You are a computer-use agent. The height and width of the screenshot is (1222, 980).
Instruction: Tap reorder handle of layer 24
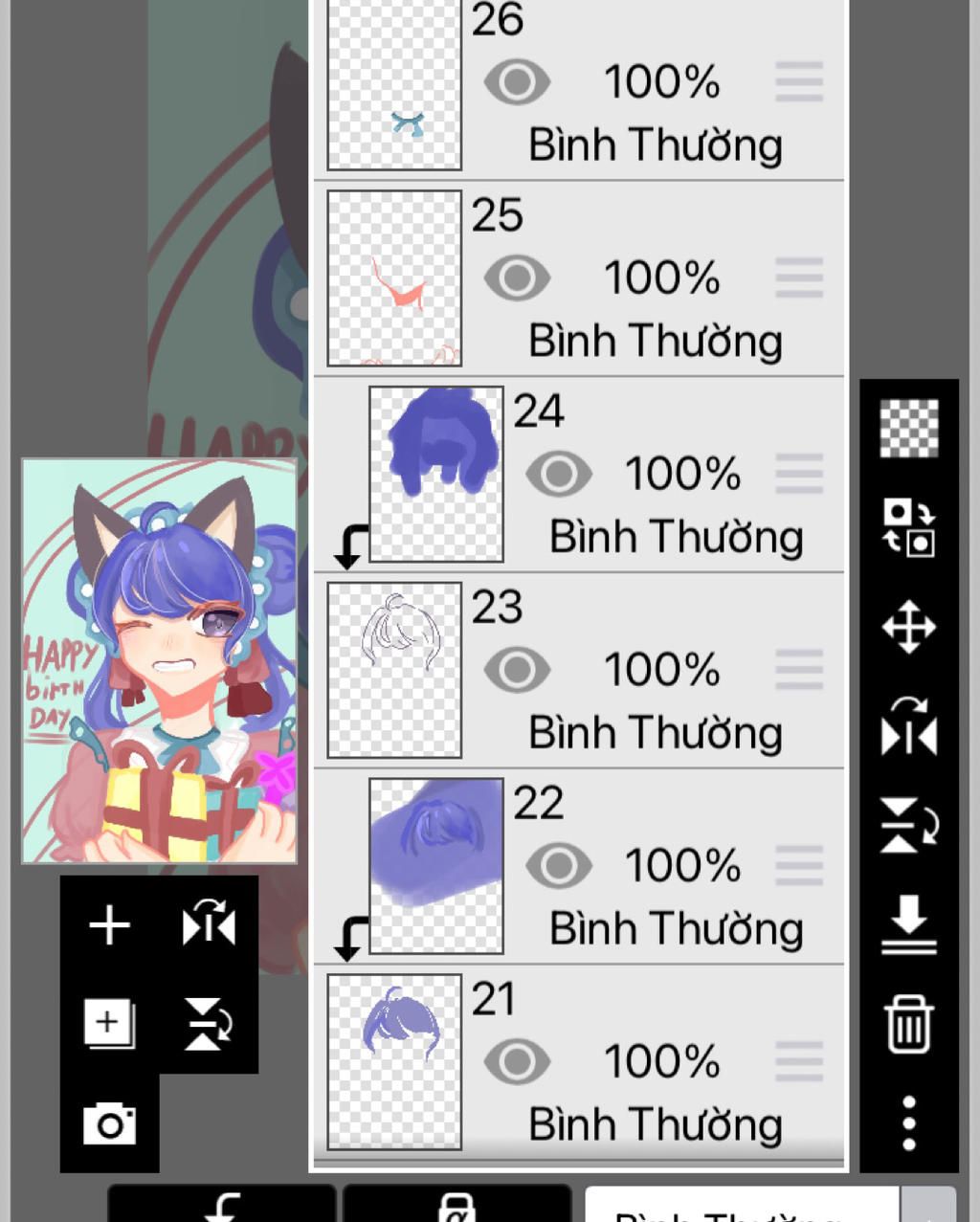[799, 474]
